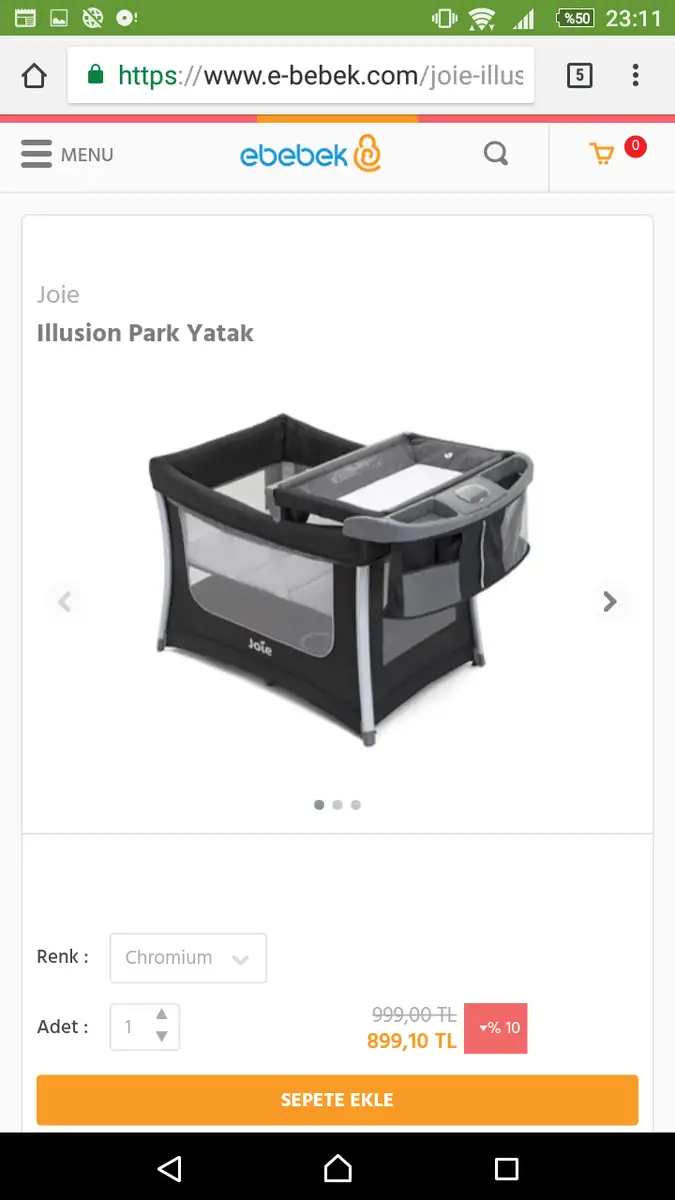Go to the ebebek homepage via logo
Image resolution: width=675 pixels, height=1200 pixels.
pyautogui.click(x=311, y=154)
